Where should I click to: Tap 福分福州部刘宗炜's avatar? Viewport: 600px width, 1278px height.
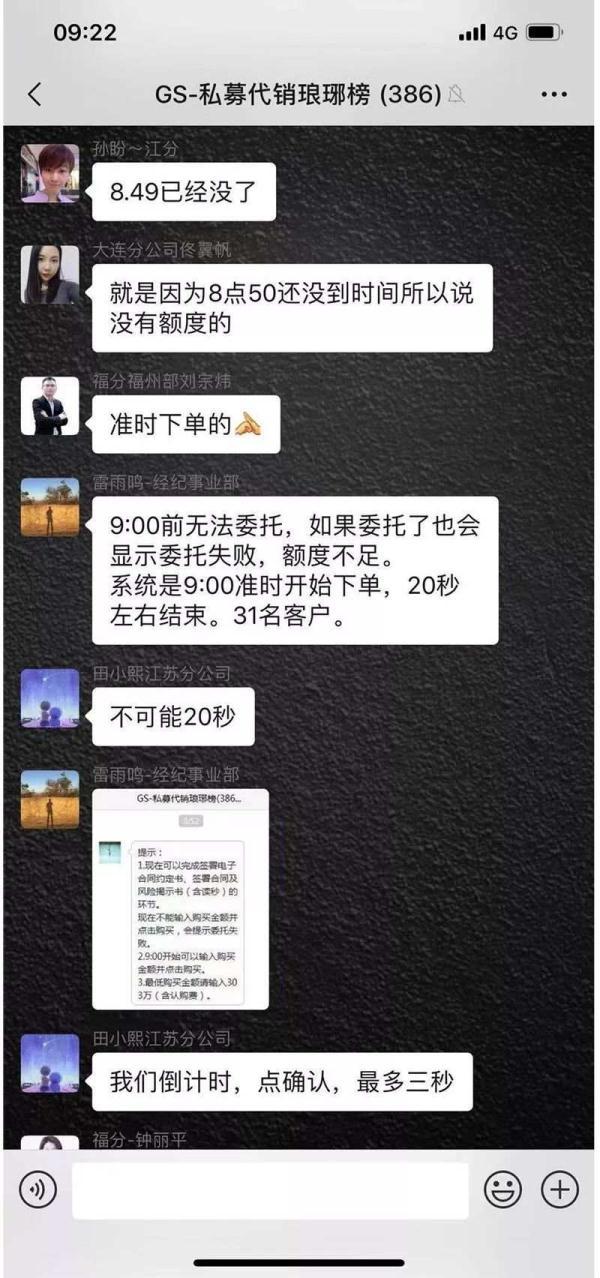(x=50, y=405)
